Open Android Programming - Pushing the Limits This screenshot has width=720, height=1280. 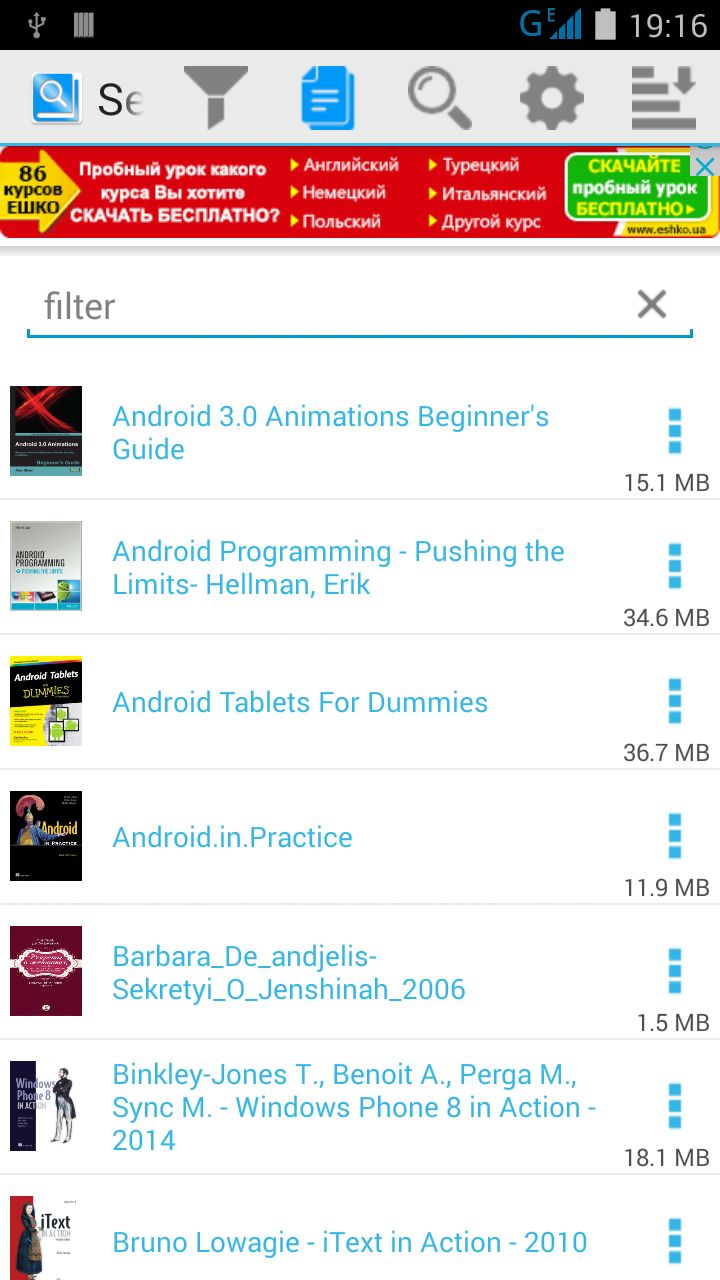[x=338, y=567]
